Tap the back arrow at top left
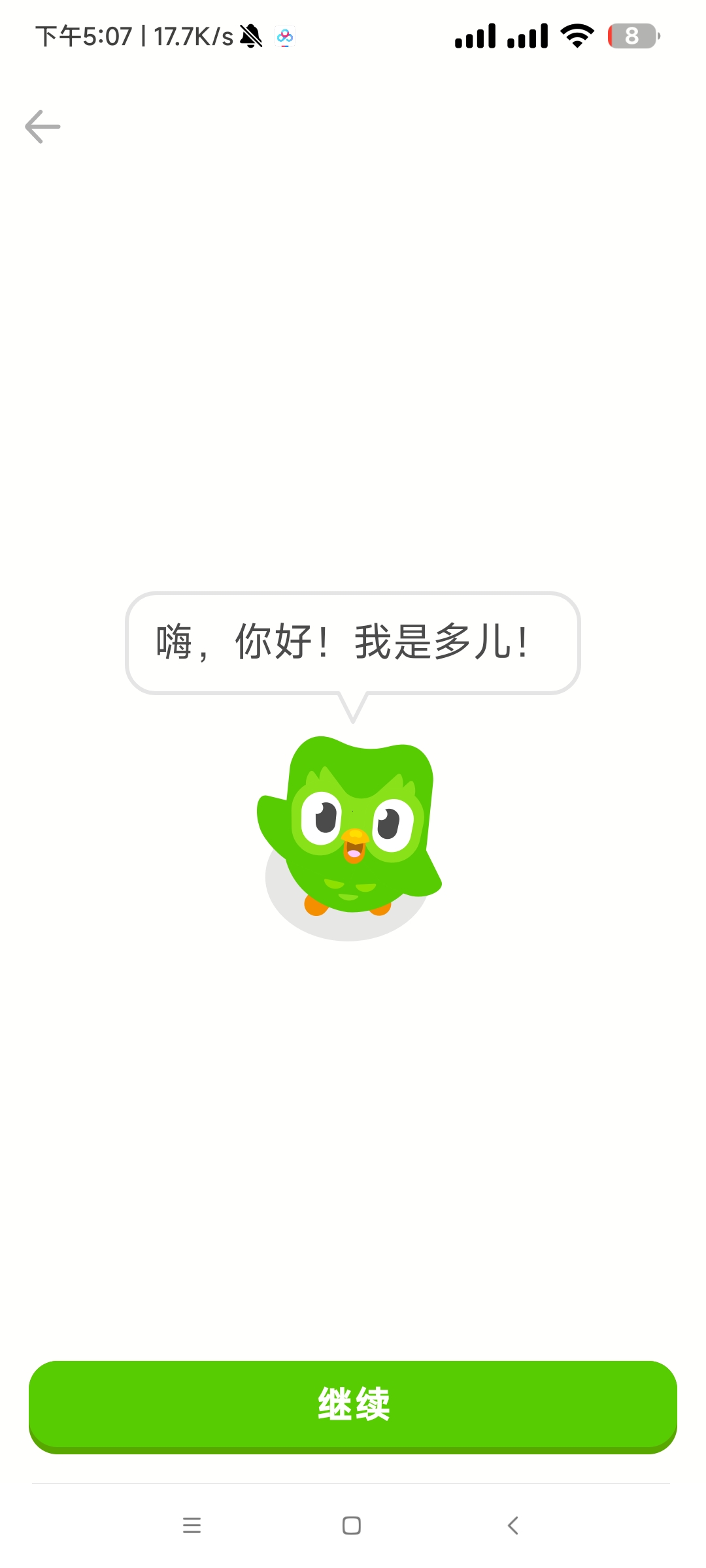 coord(42,126)
